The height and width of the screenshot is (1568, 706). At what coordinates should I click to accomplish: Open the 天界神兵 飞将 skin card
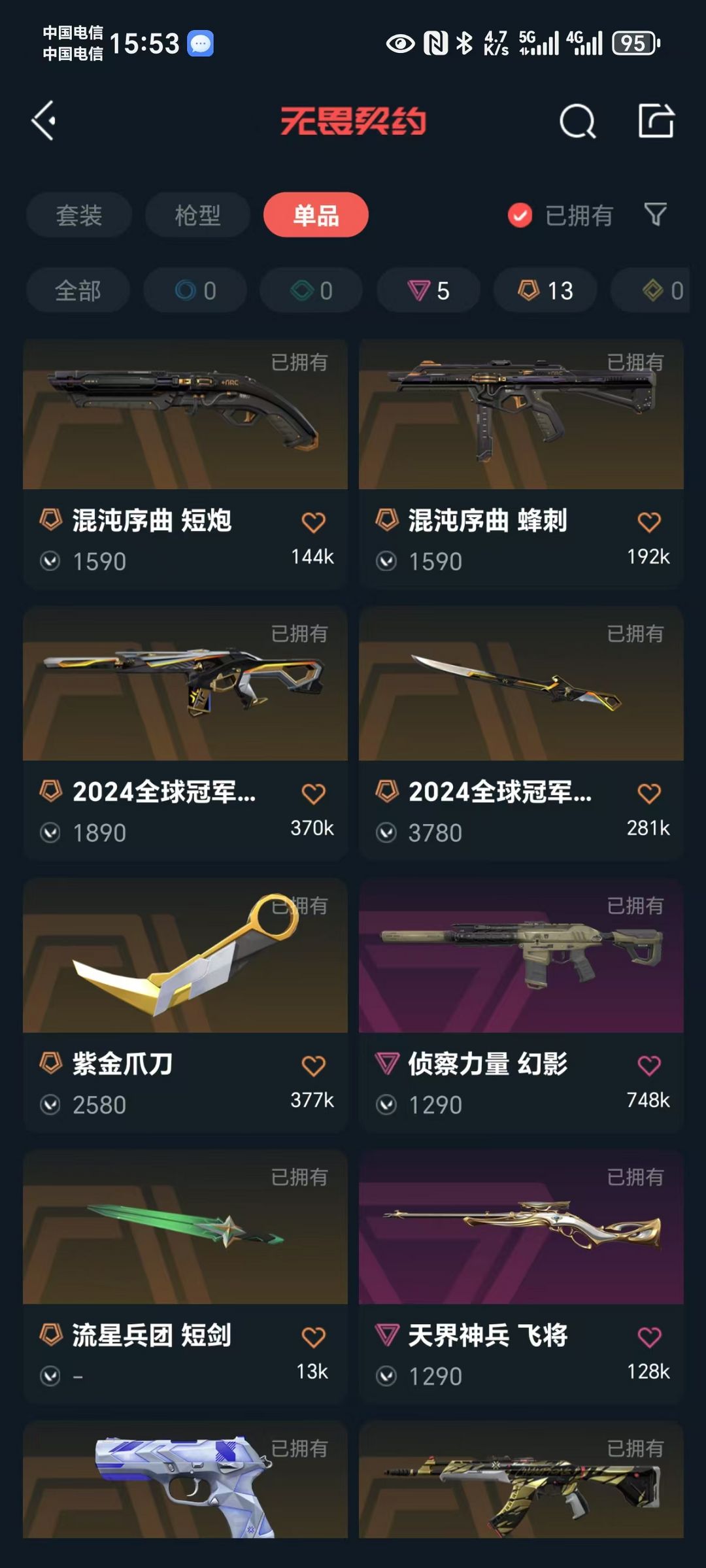tap(521, 1277)
